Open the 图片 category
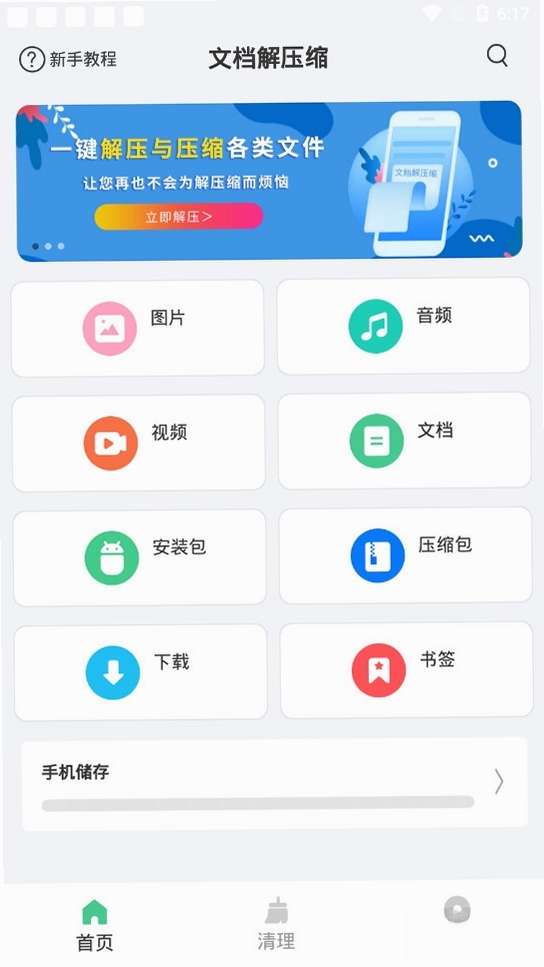 pos(138,328)
